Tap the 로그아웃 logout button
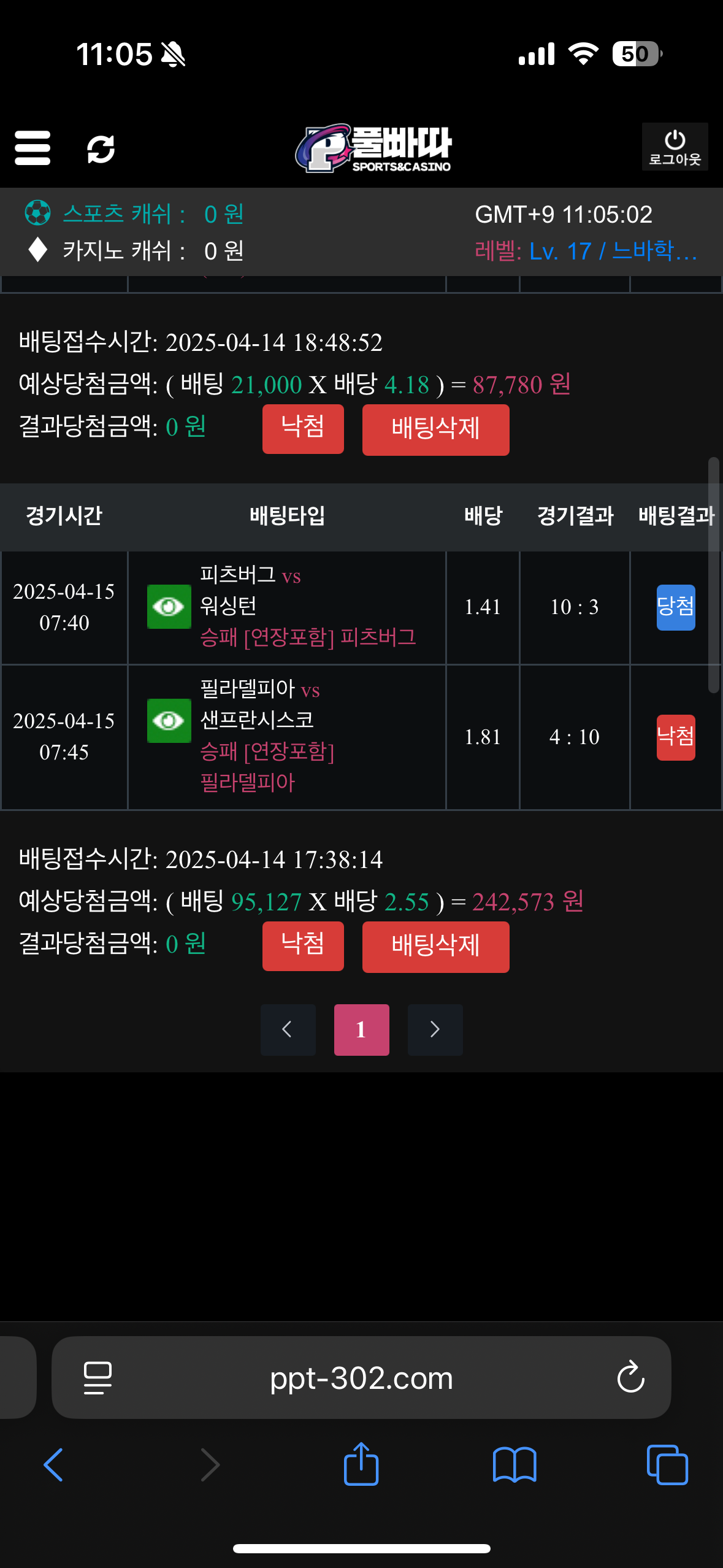This screenshot has width=723, height=1568. click(675, 147)
